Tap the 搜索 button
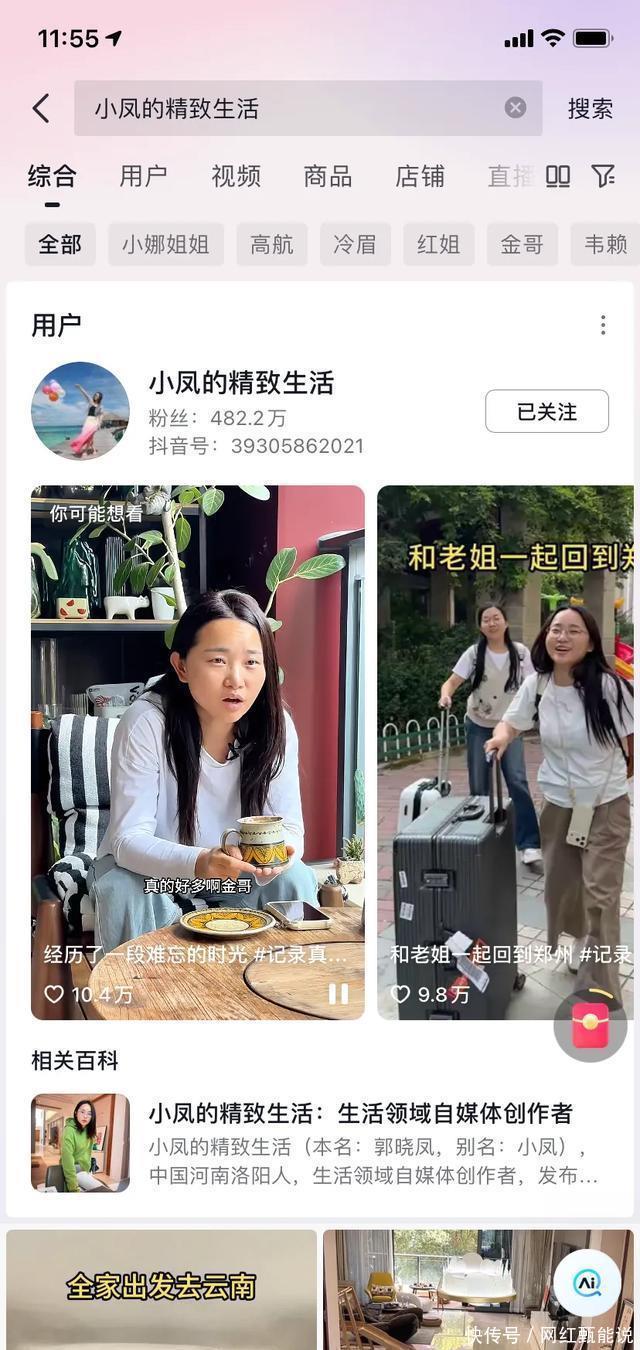640x1350 pixels. click(590, 108)
